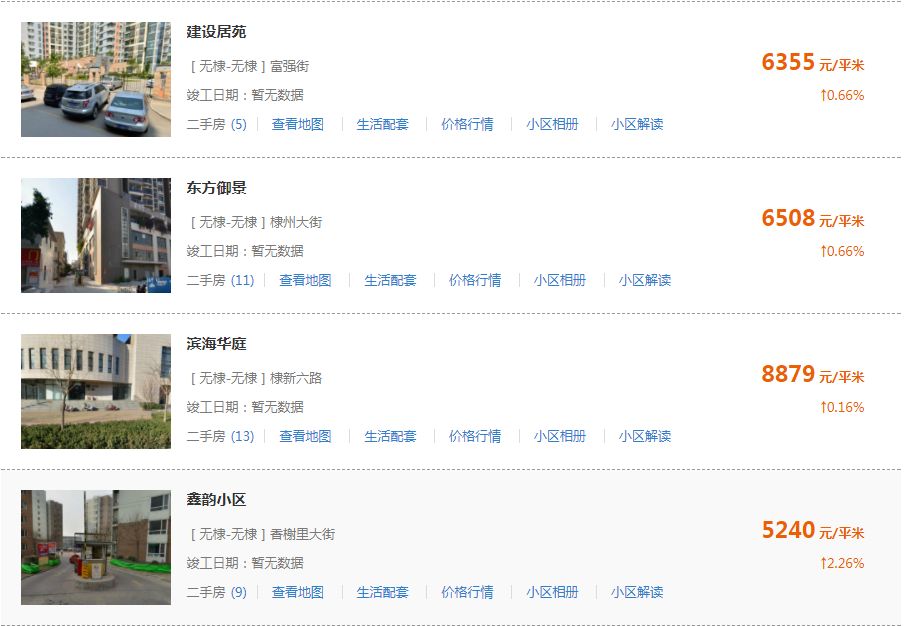Viewport: 905px width, 626px height.
Task: Open the 滨海华庭 community title
Action: click(216, 343)
